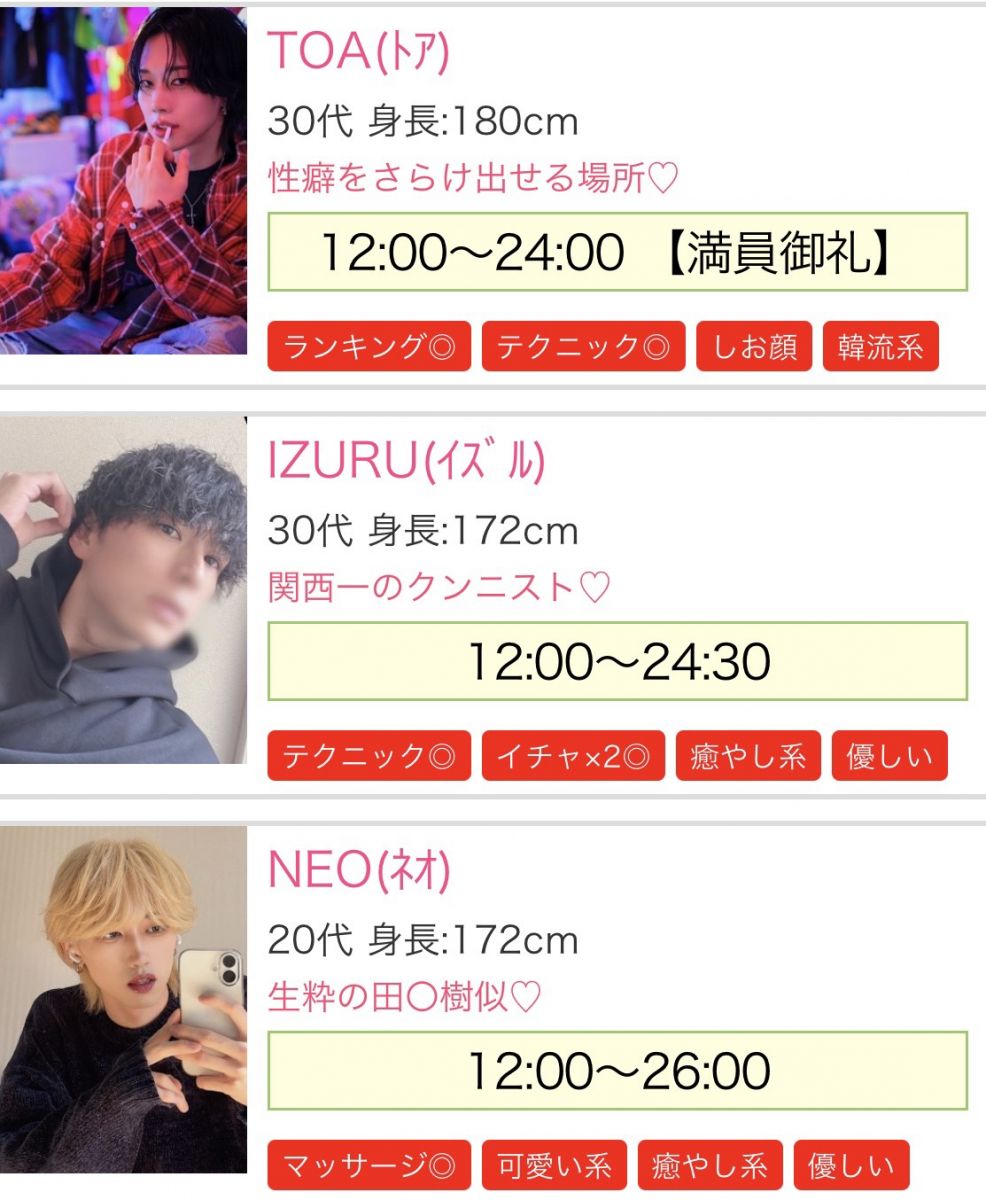Choose the イチャ×2◎ tag chip

[x=573, y=756]
